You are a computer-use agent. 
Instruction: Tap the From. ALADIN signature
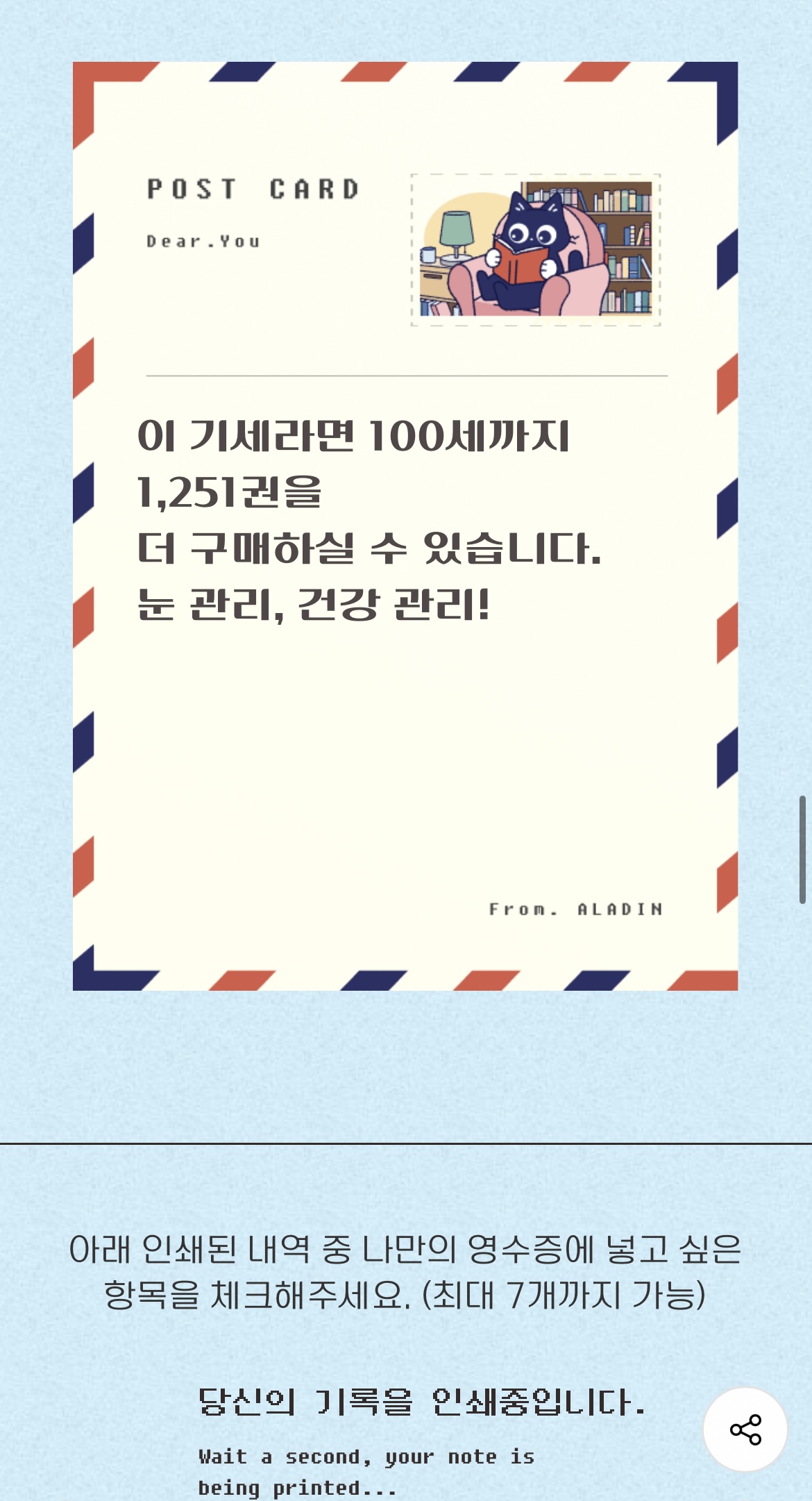[x=577, y=908]
